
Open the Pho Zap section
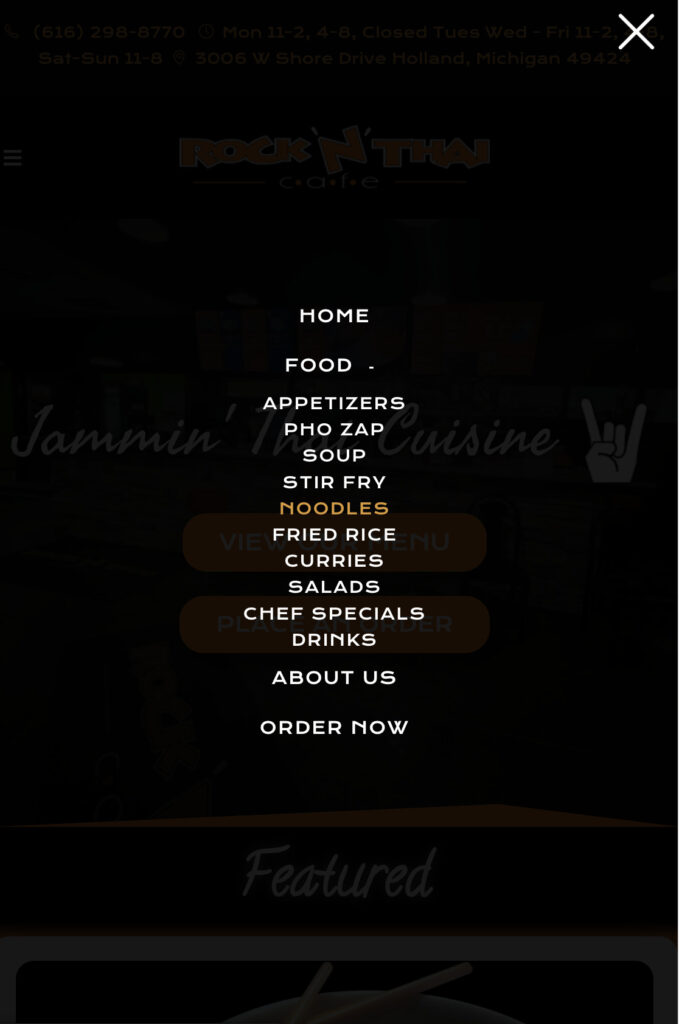tap(334, 430)
